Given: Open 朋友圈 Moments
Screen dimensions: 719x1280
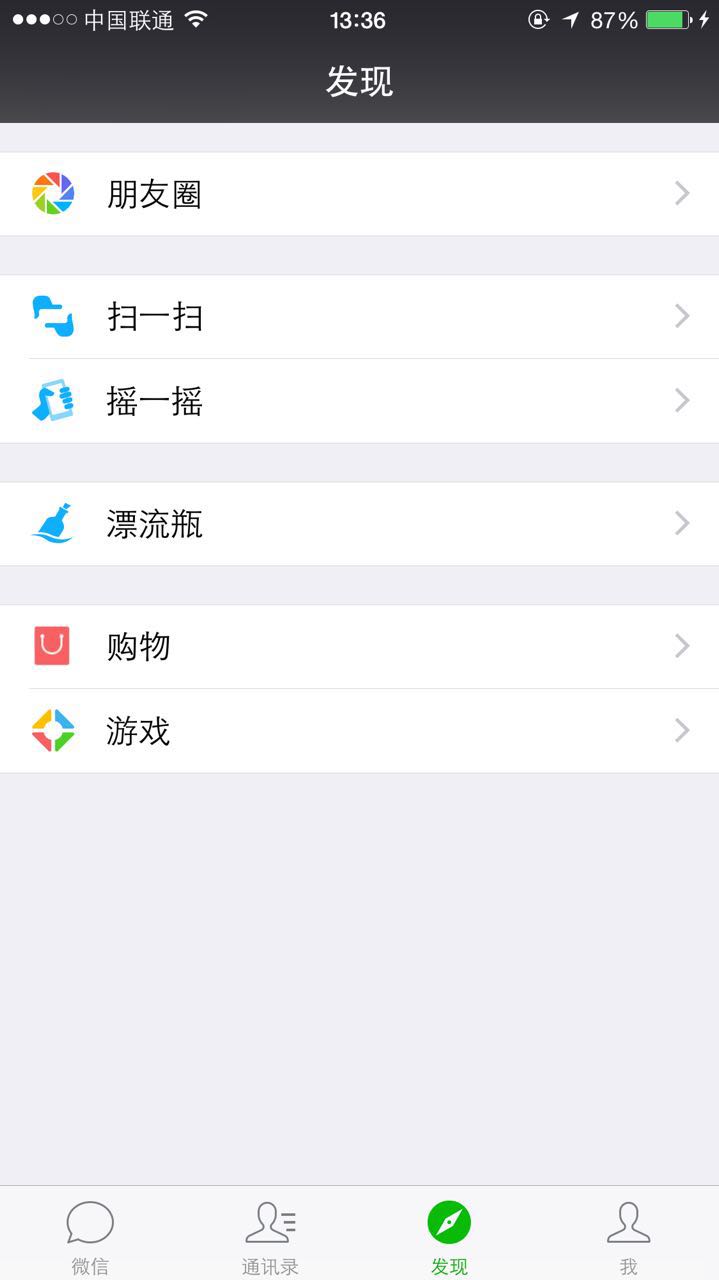Looking at the screenshot, I should (x=359, y=194).
